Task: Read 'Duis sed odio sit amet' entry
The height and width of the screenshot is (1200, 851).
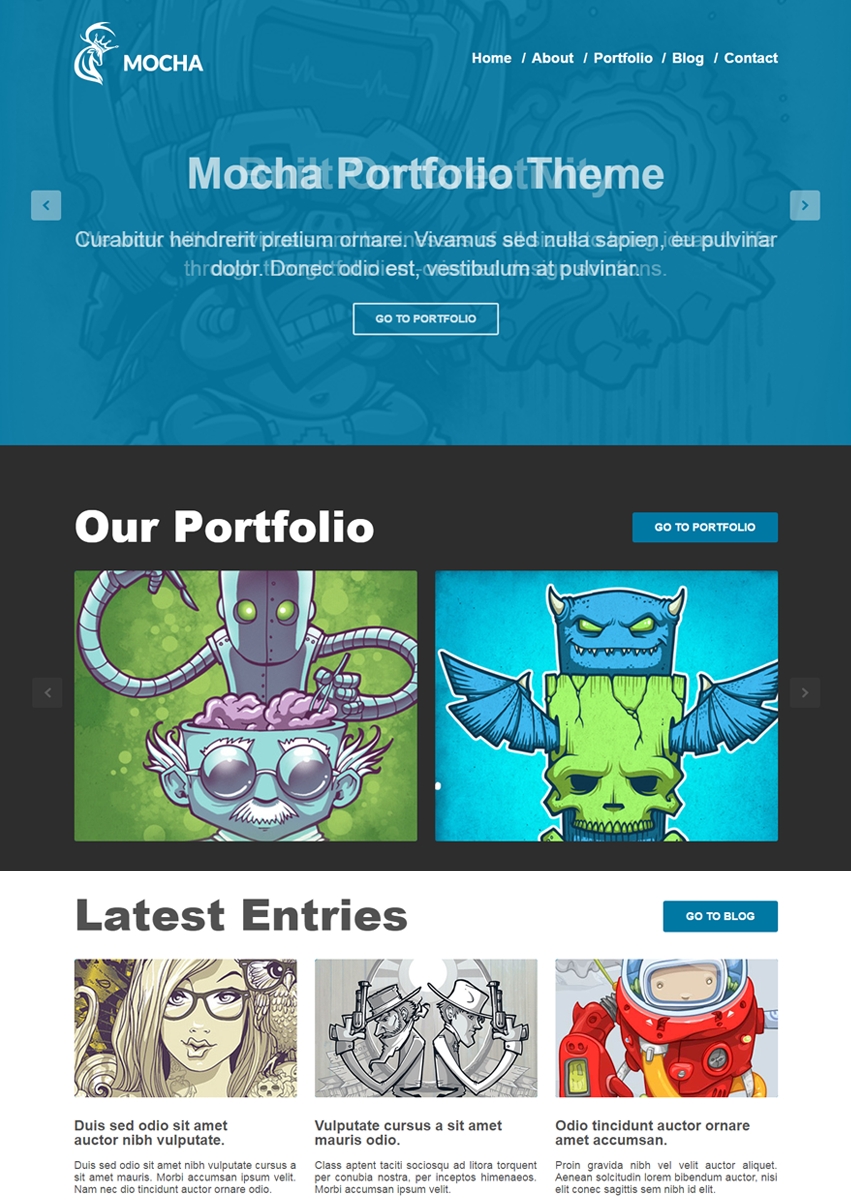Action: (x=151, y=1132)
